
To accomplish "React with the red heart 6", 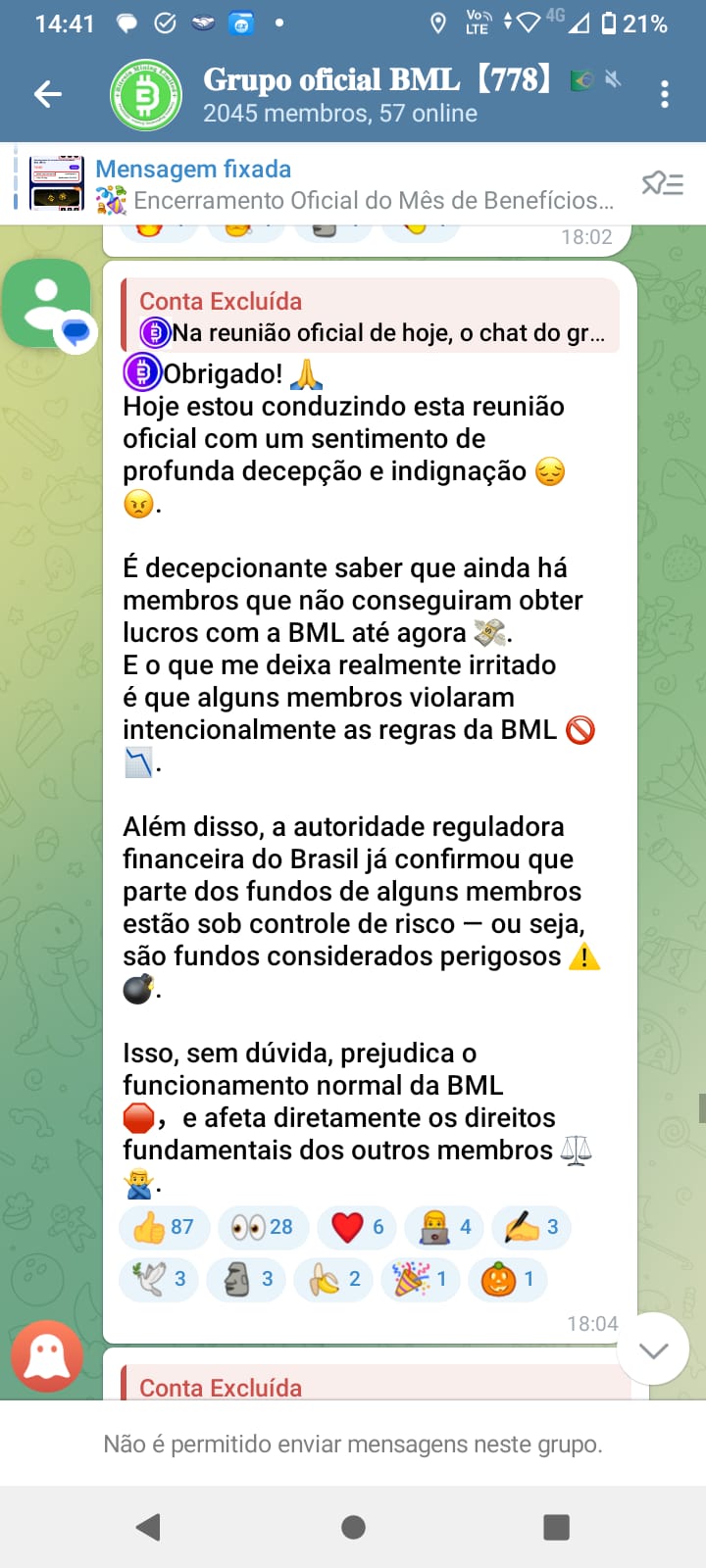I will (x=358, y=1227).
